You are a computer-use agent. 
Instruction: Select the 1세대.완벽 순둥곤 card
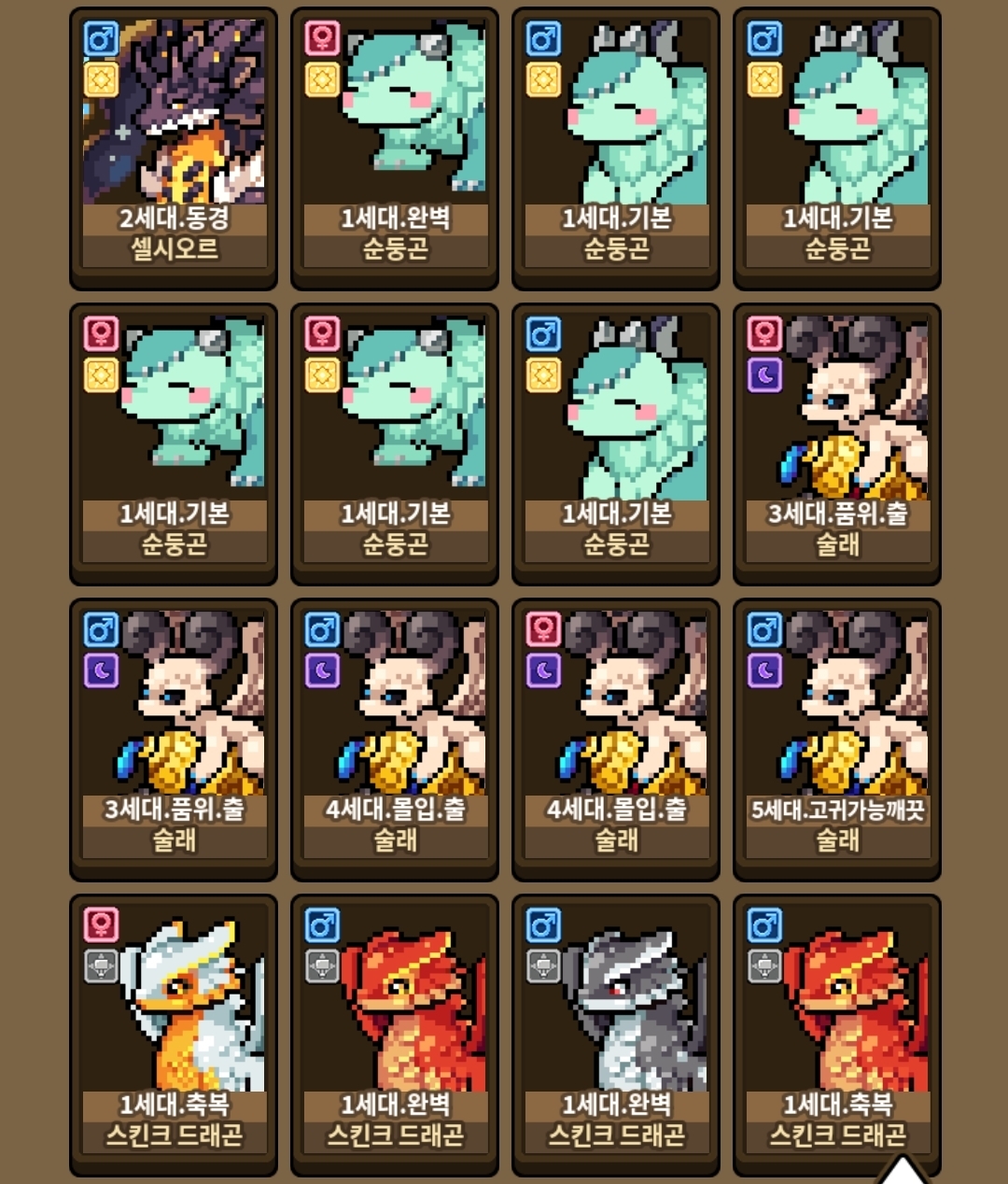coord(395,148)
